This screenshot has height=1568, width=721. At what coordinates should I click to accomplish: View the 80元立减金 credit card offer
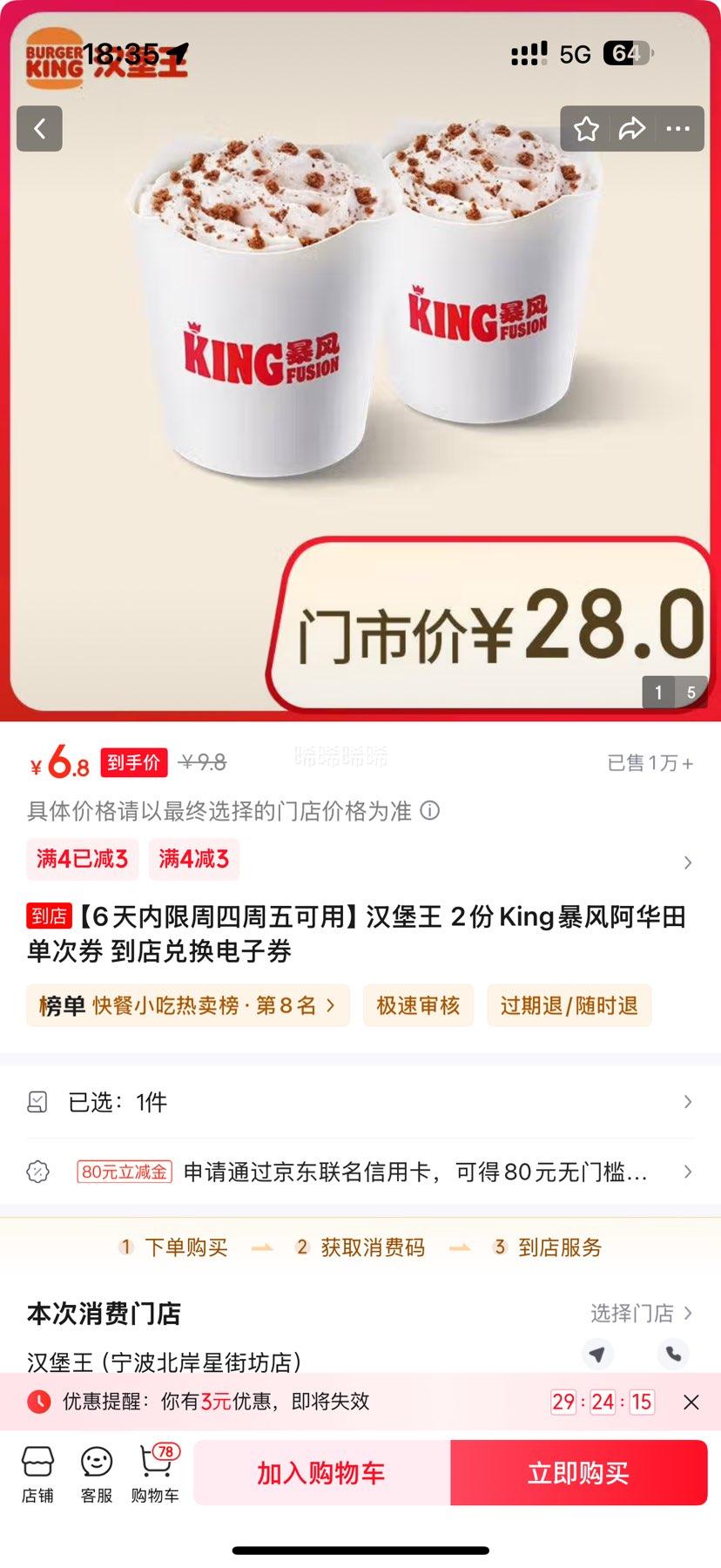pyautogui.click(x=359, y=1172)
